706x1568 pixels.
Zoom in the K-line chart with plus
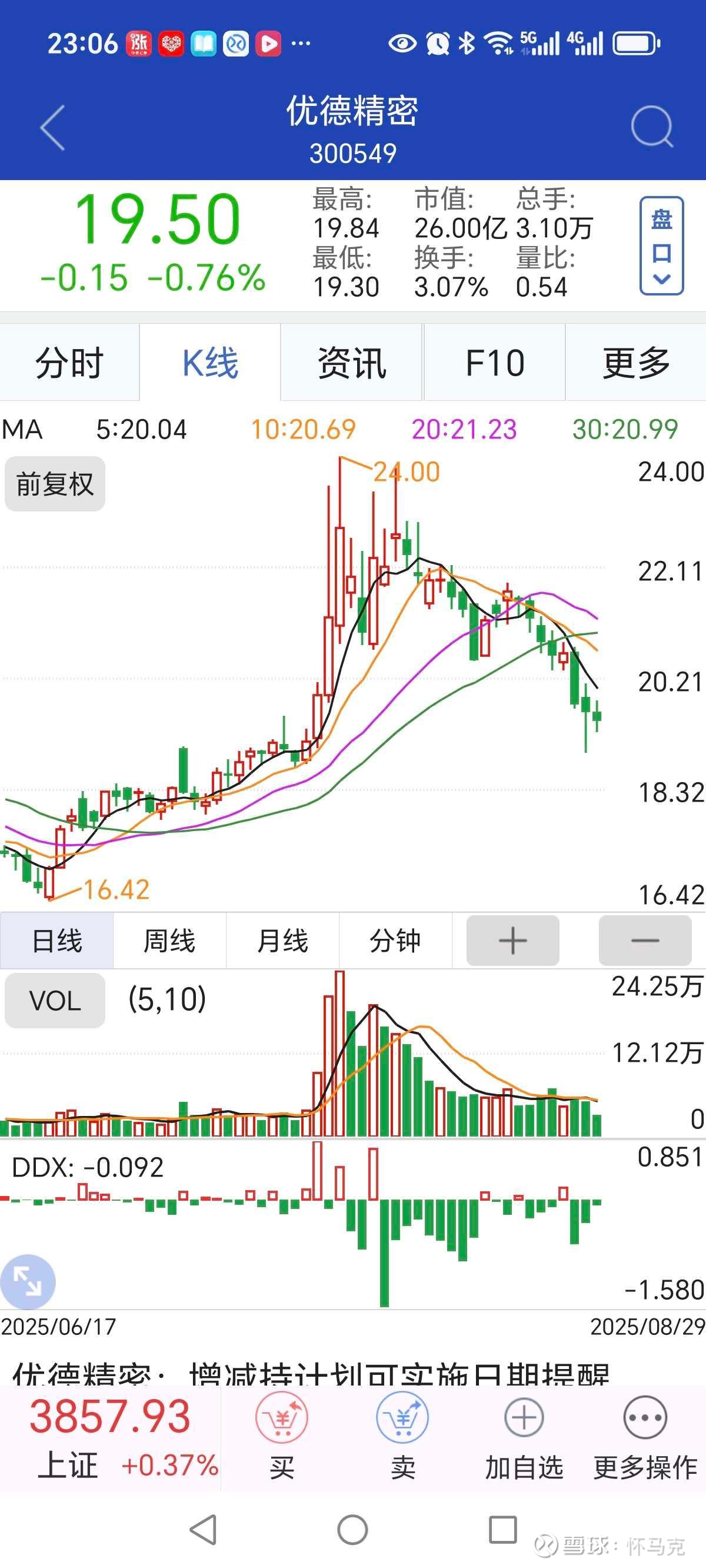[x=512, y=941]
